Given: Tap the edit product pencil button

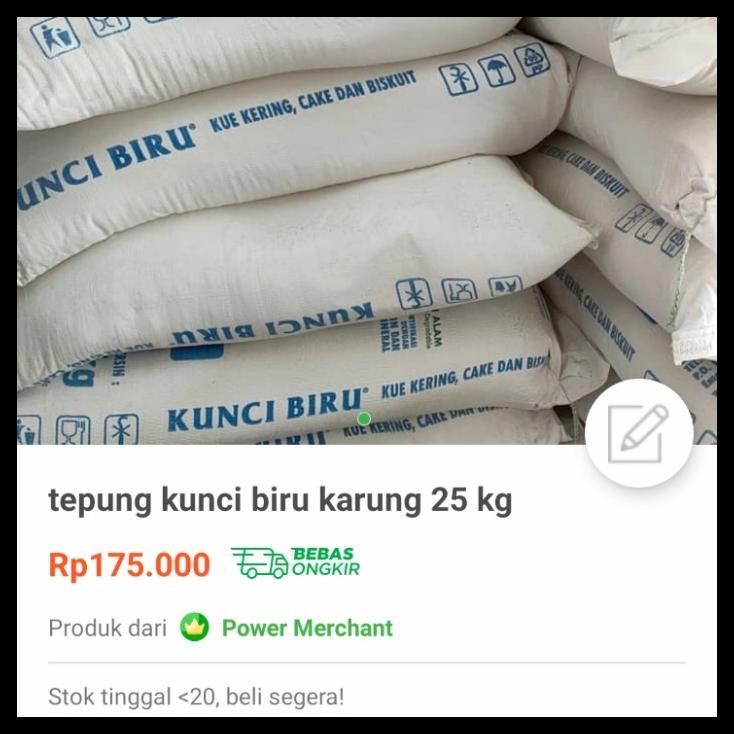Looking at the screenshot, I should click(639, 433).
